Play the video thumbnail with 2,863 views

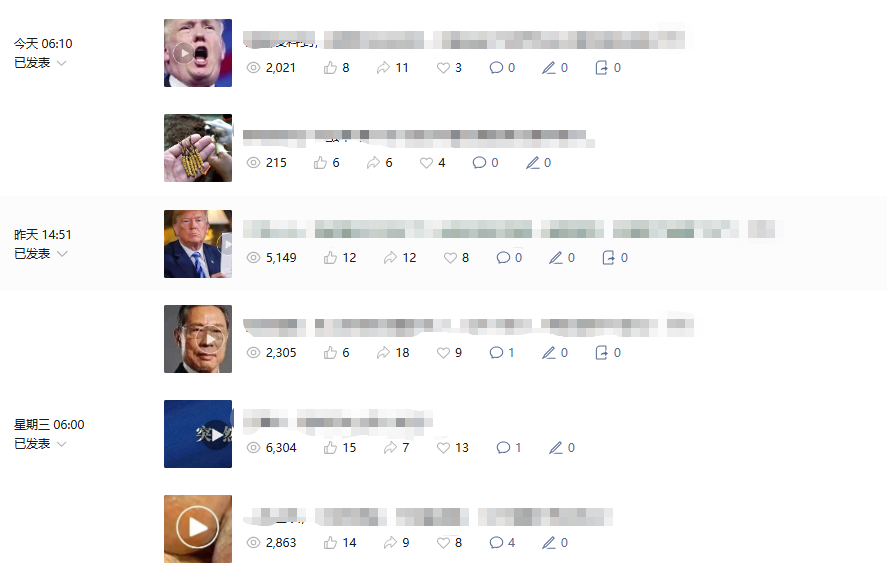[198, 529]
